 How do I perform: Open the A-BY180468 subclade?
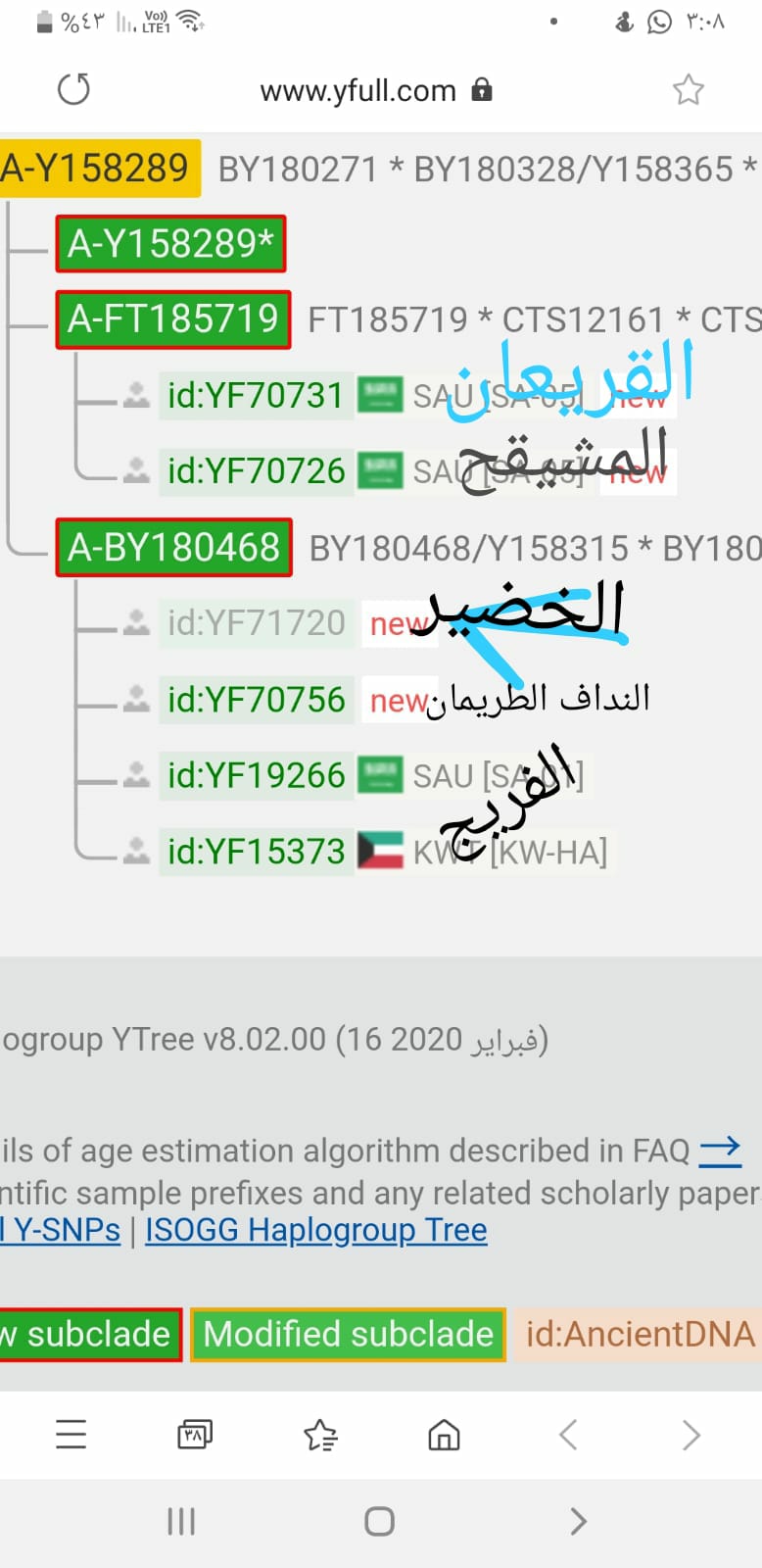[x=173, y=547]
